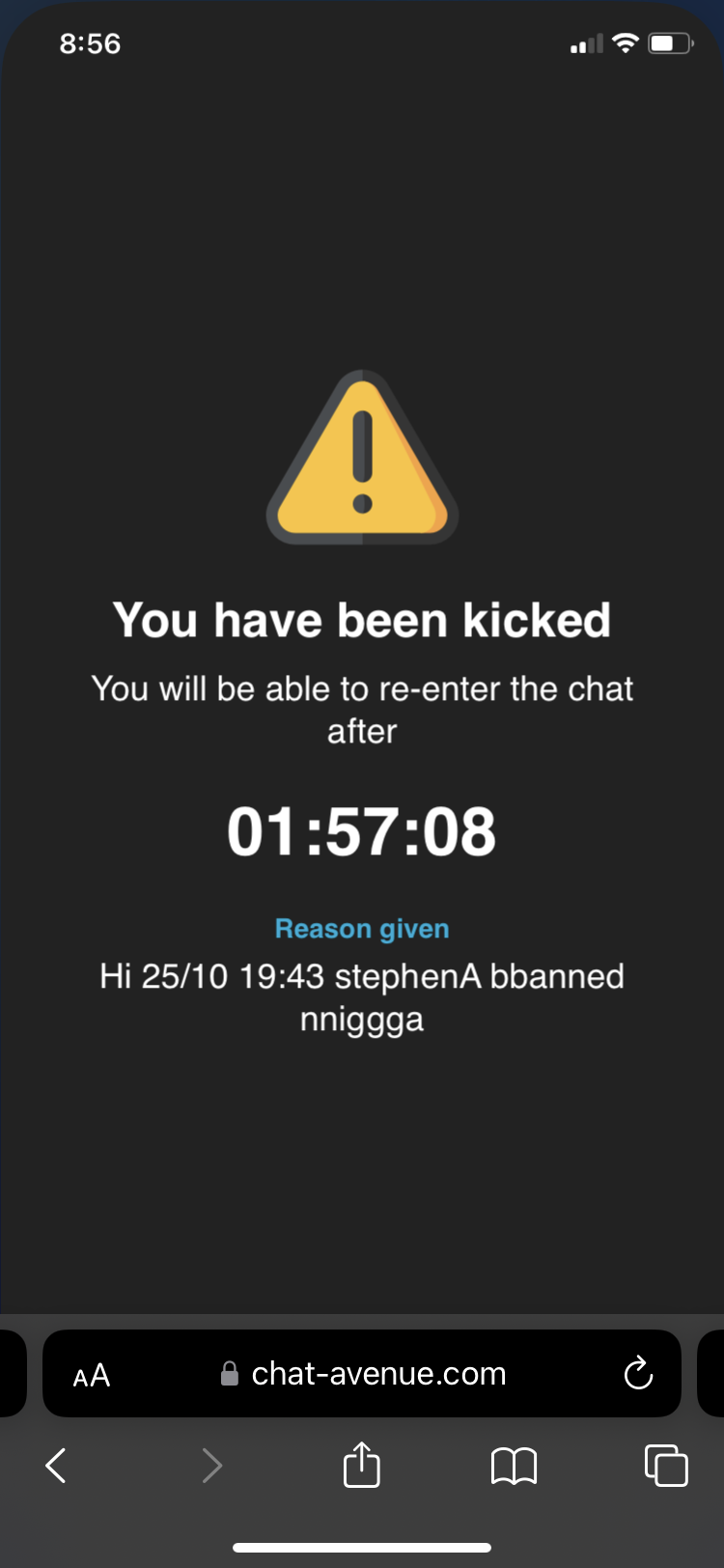Show all open tabs
The height and width of the screenshot is (1568, 724).
click(x=666, y=1465)
